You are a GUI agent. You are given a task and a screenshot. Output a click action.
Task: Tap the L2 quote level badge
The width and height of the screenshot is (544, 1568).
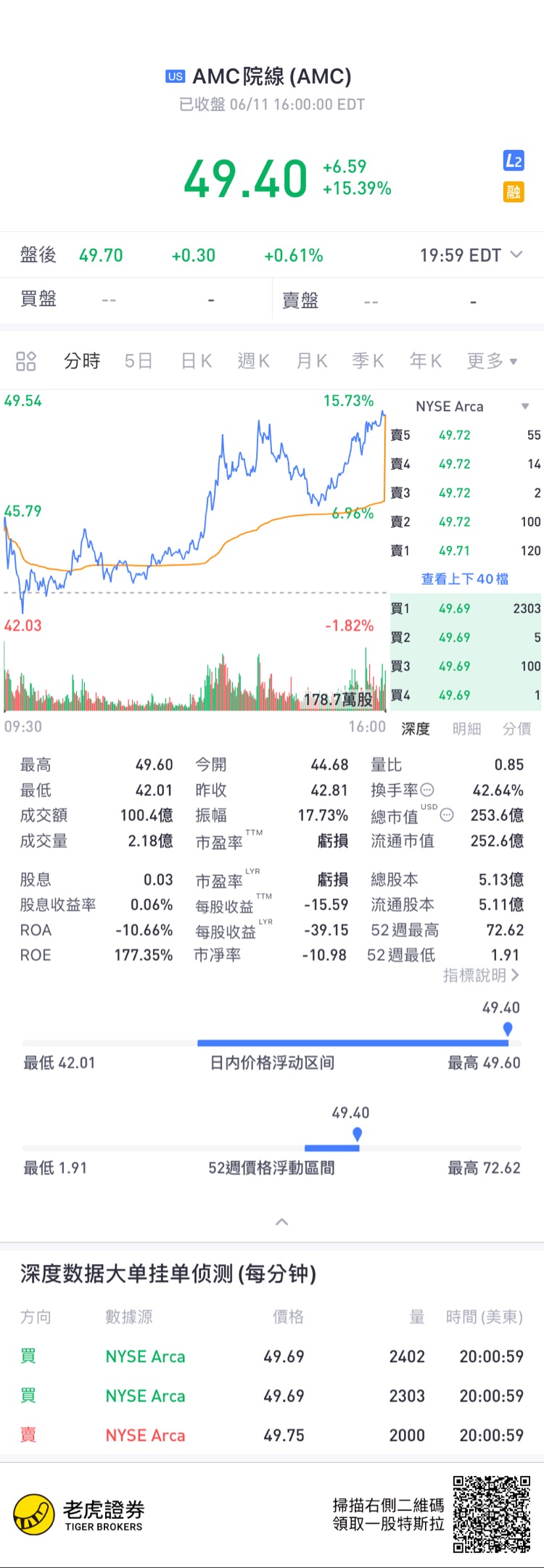tap(514, 161)
